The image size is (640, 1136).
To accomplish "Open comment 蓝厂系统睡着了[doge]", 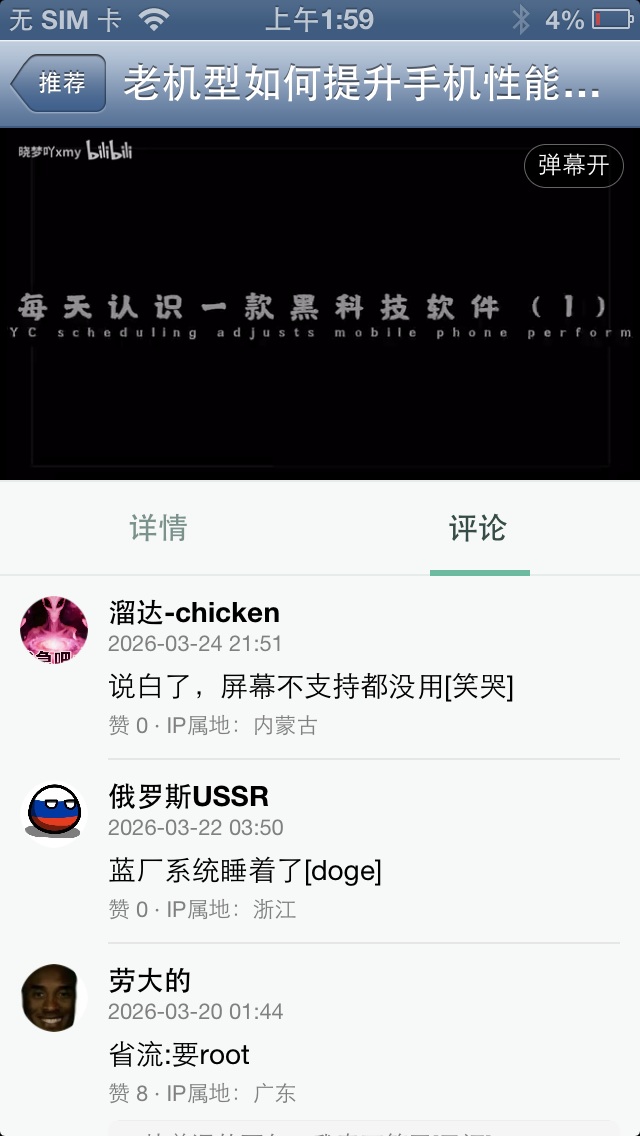I will click(x=245, y=870).
